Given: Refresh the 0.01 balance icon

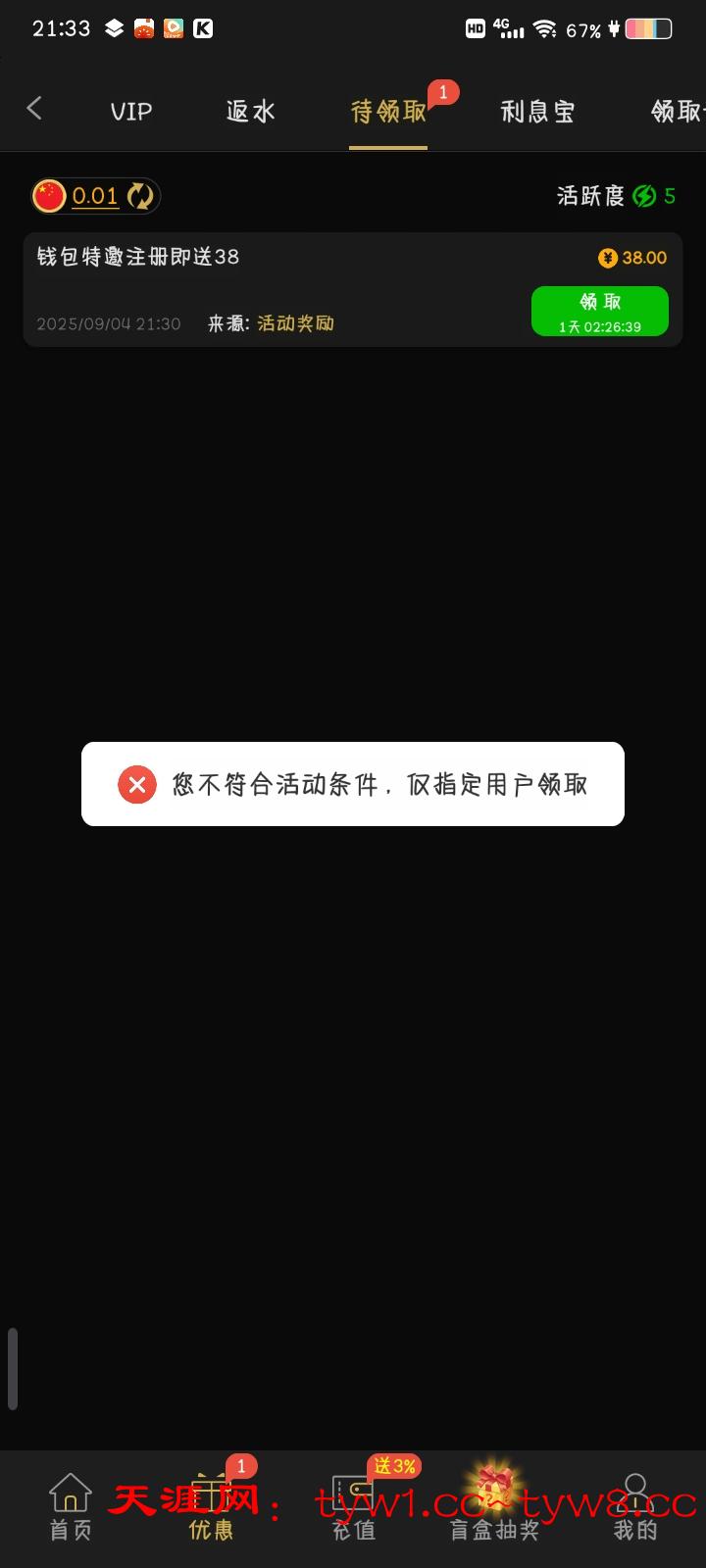Looking at the screenshot, I should (x=141, y=196).
